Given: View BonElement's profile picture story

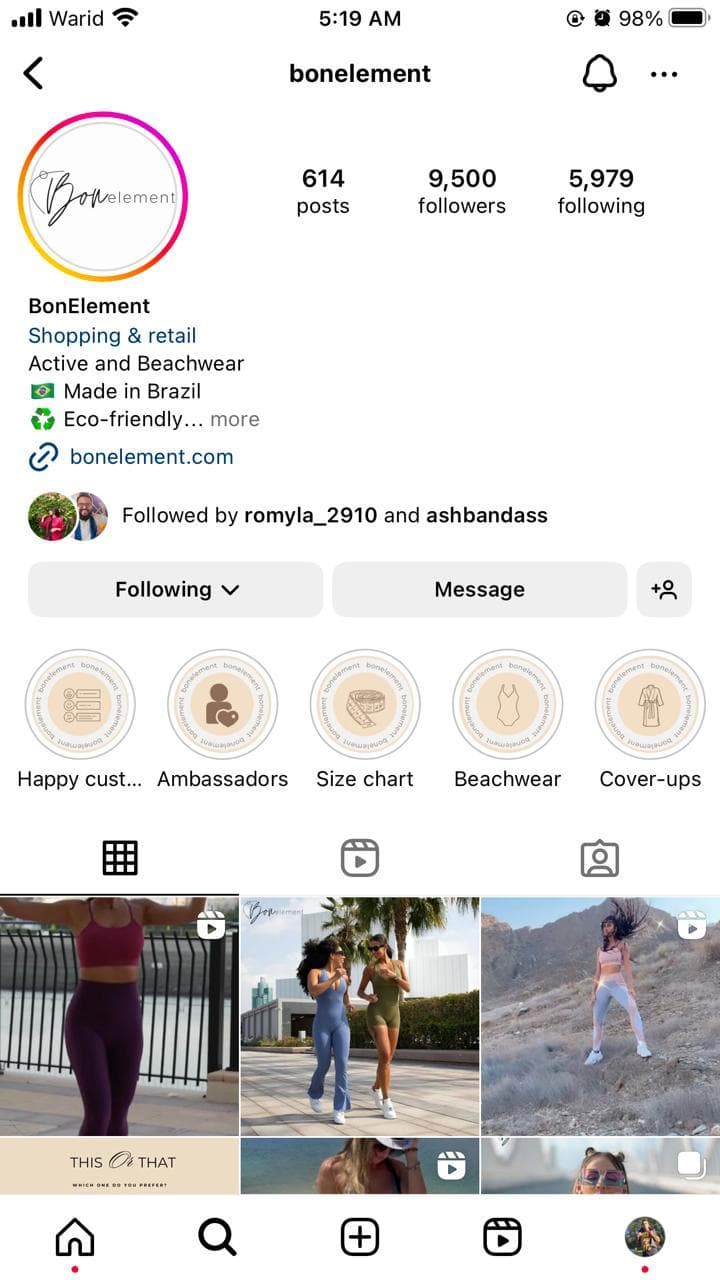Looking at the screenshot, I should point(103,196).
